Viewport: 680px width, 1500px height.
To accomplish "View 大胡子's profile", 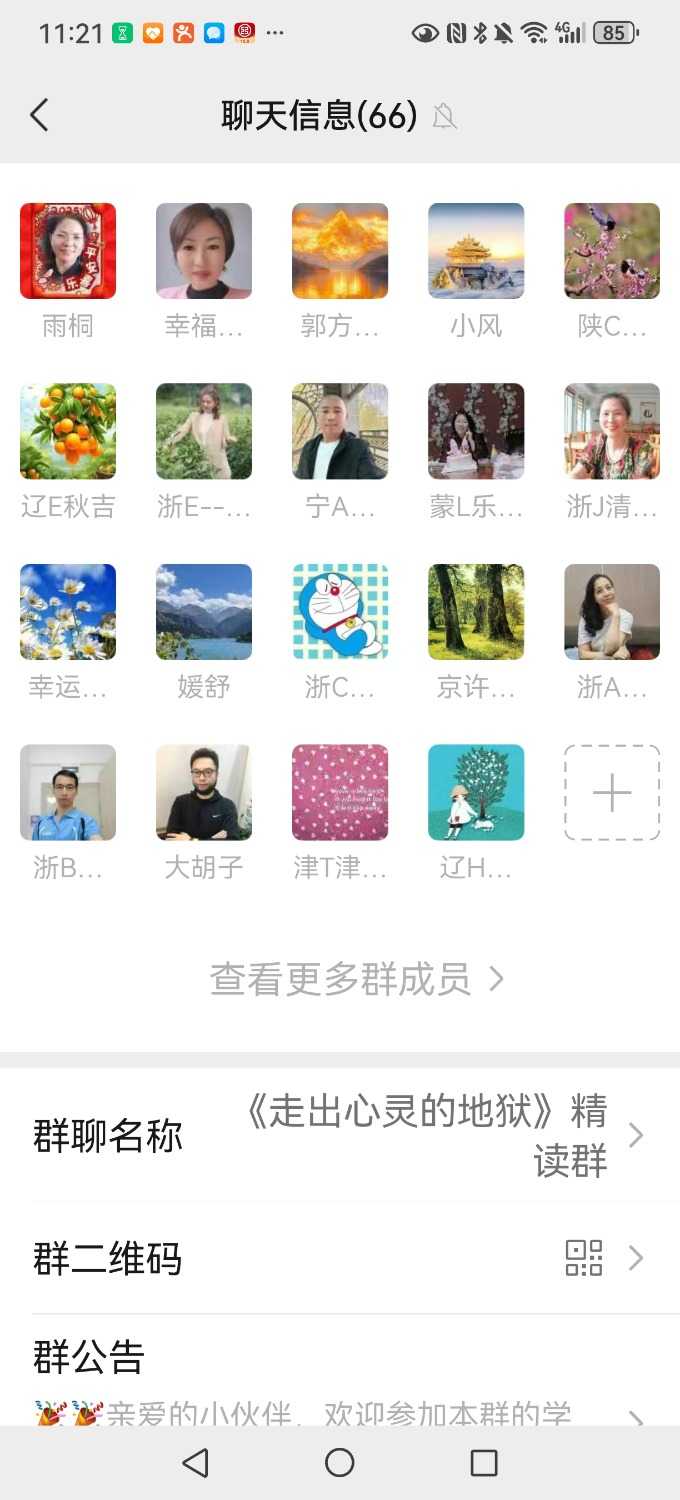I will point(204,792).
